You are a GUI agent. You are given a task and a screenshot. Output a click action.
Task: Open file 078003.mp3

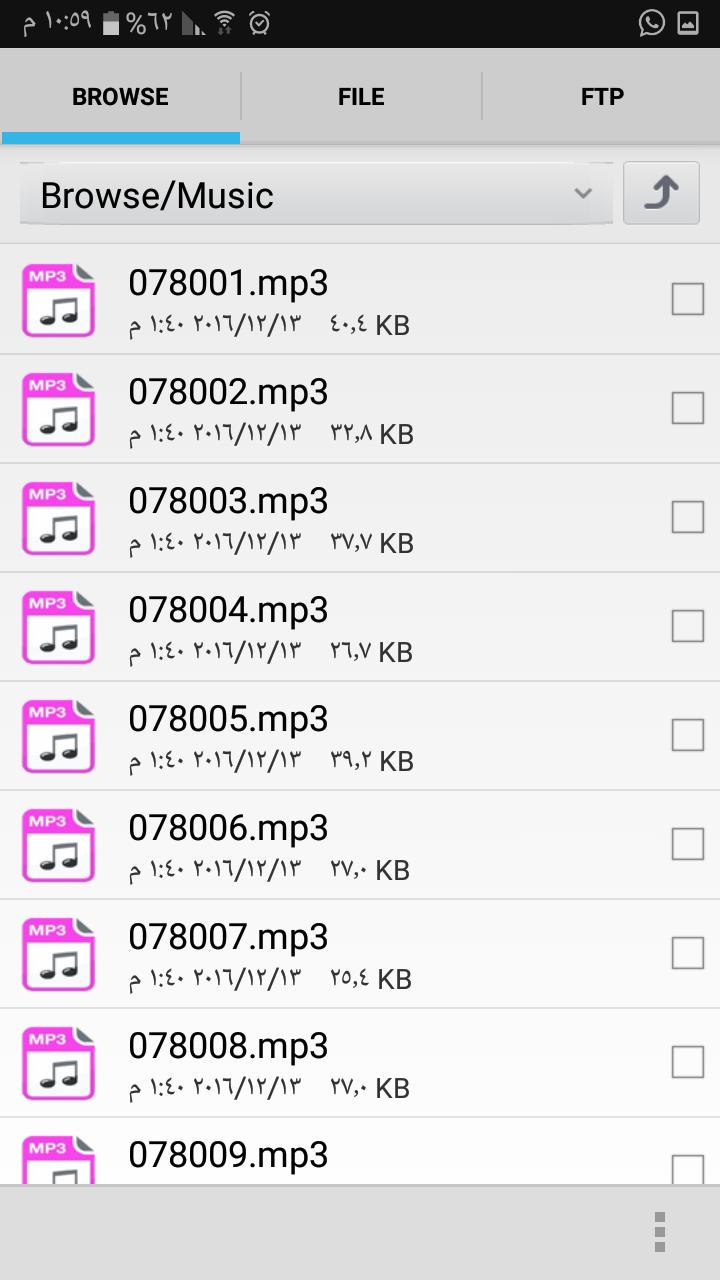228,502
